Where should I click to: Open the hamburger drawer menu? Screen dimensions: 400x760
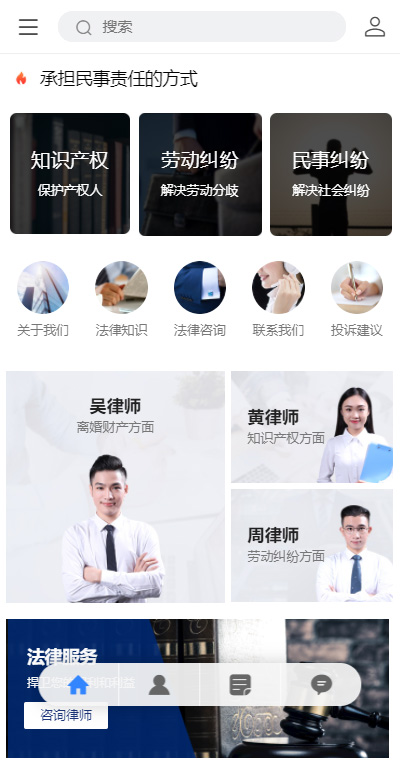[x=28, y=27]
